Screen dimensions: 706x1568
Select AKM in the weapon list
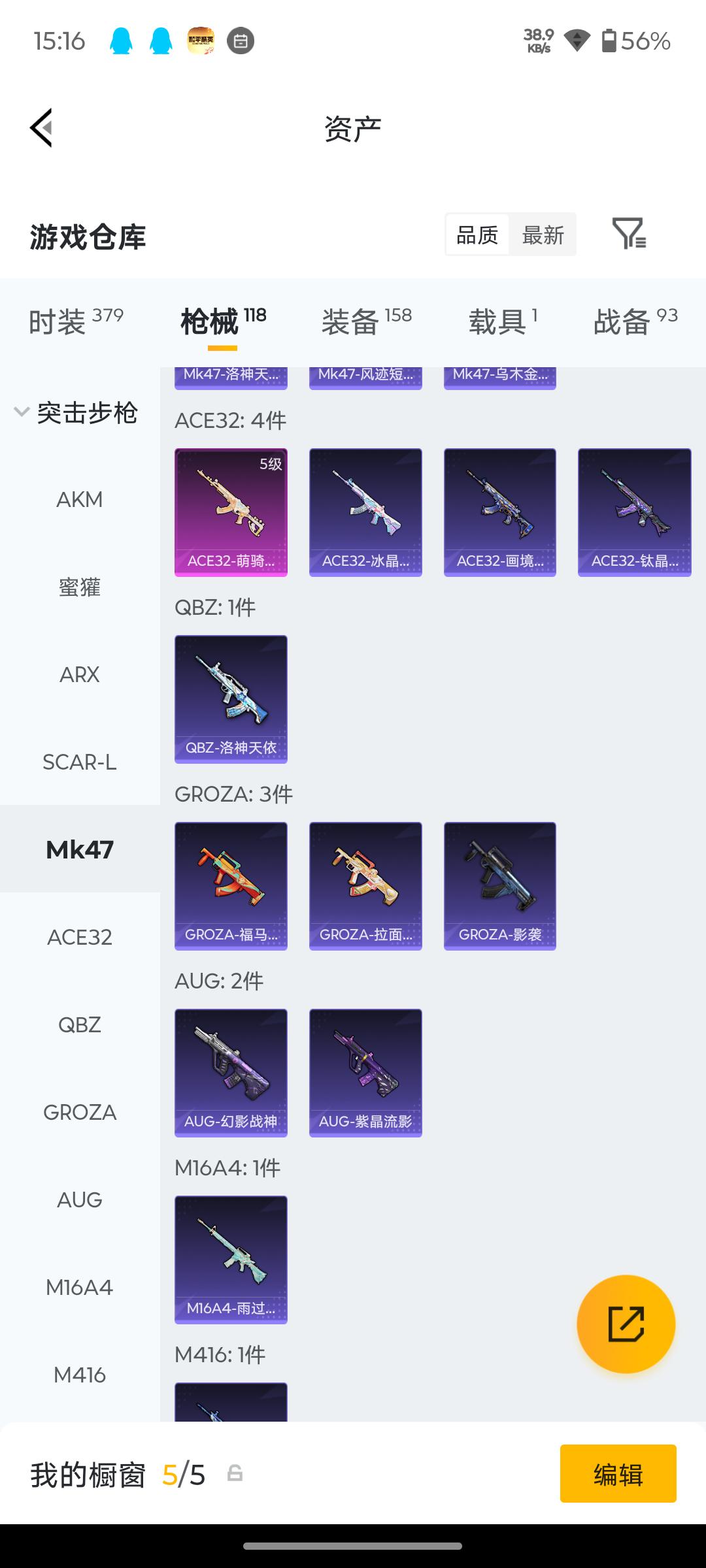click(x=80, y=500)
